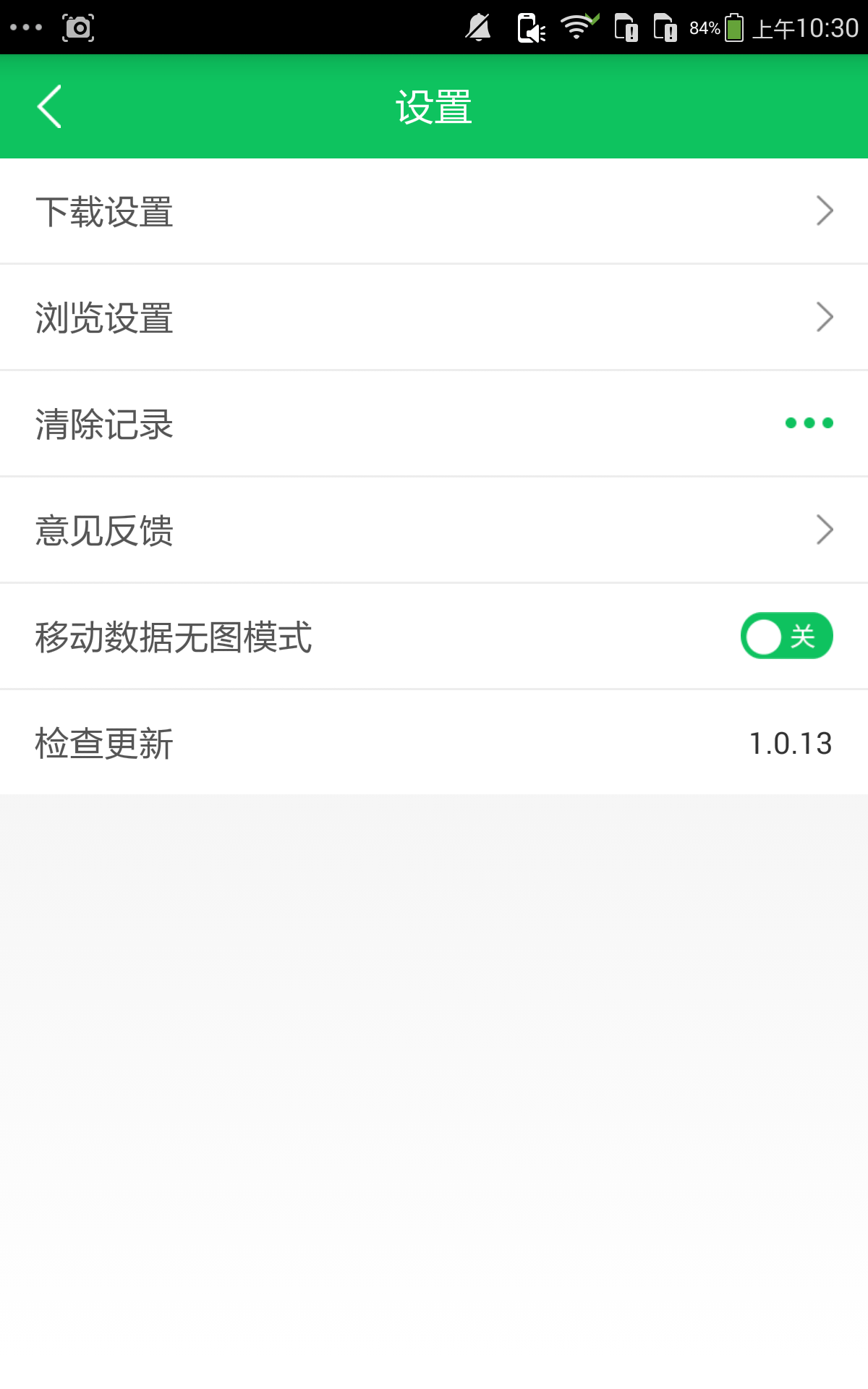Toggle 移动数据无图模式 switch
Image resolution: width=868 pixels, height=1389 pixels.
[786, 636]
